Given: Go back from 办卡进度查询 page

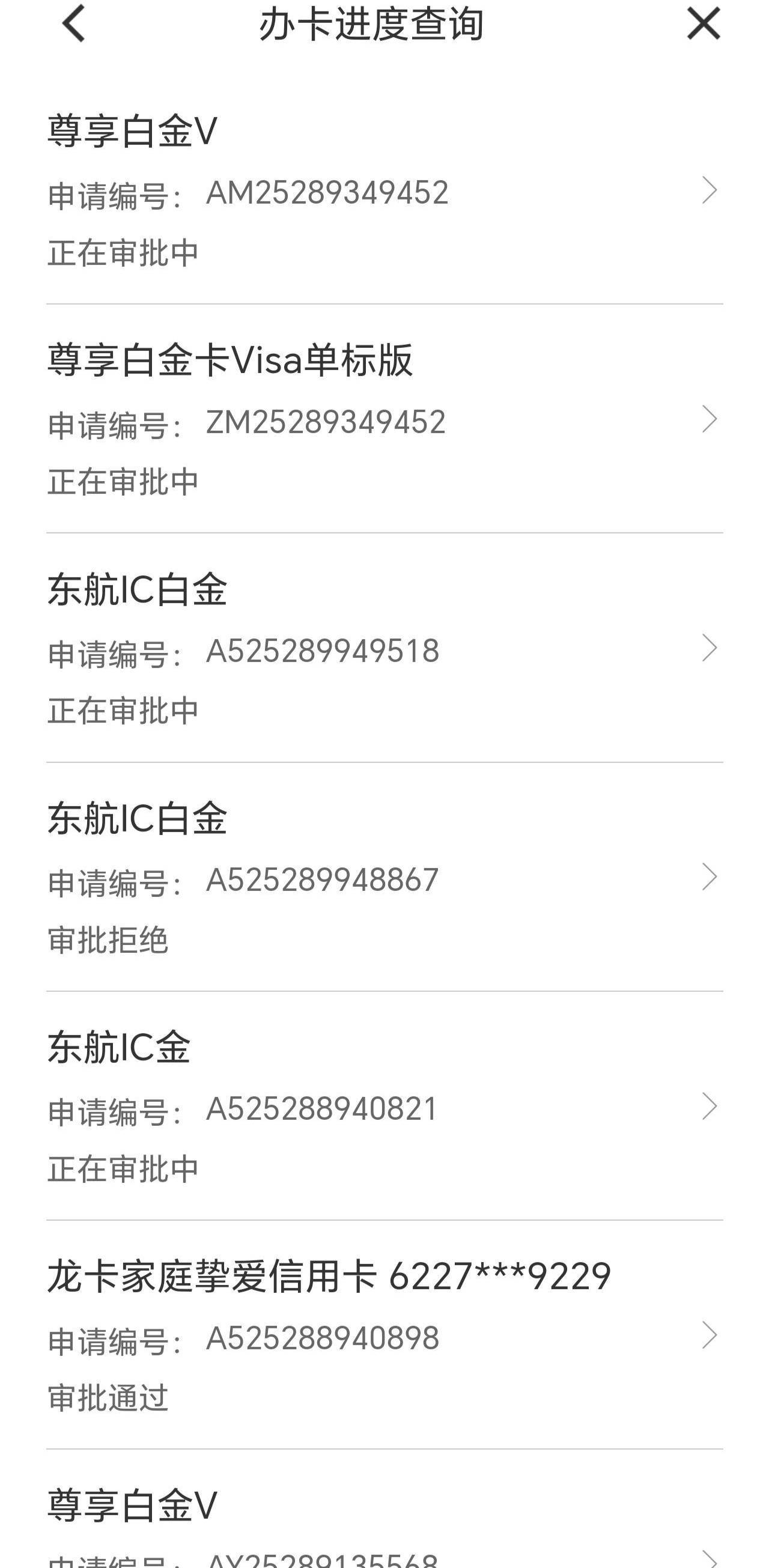Looking at the screenshot, I should point(74,25).
